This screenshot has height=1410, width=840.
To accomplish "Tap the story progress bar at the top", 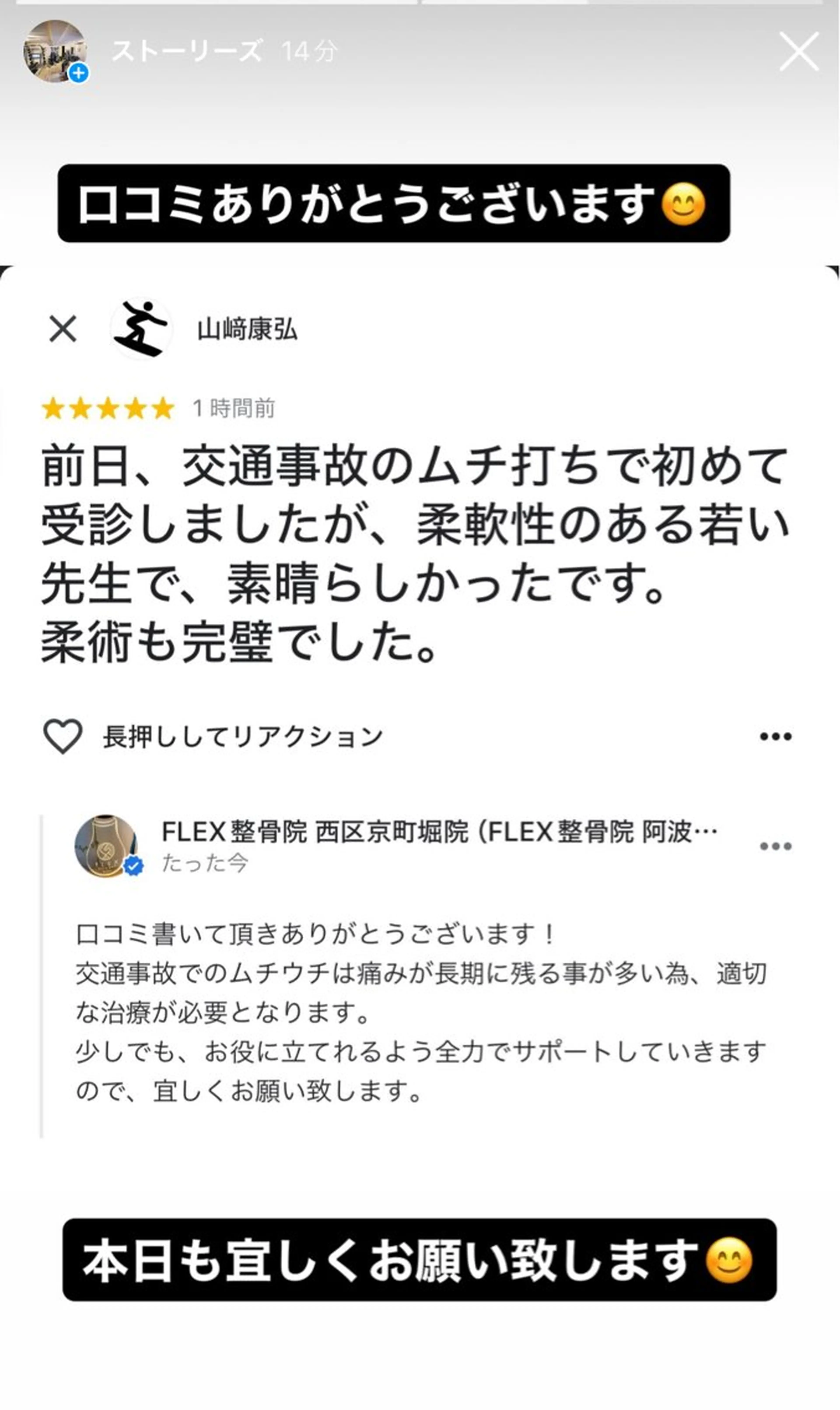I will click(x=420, y=4).
